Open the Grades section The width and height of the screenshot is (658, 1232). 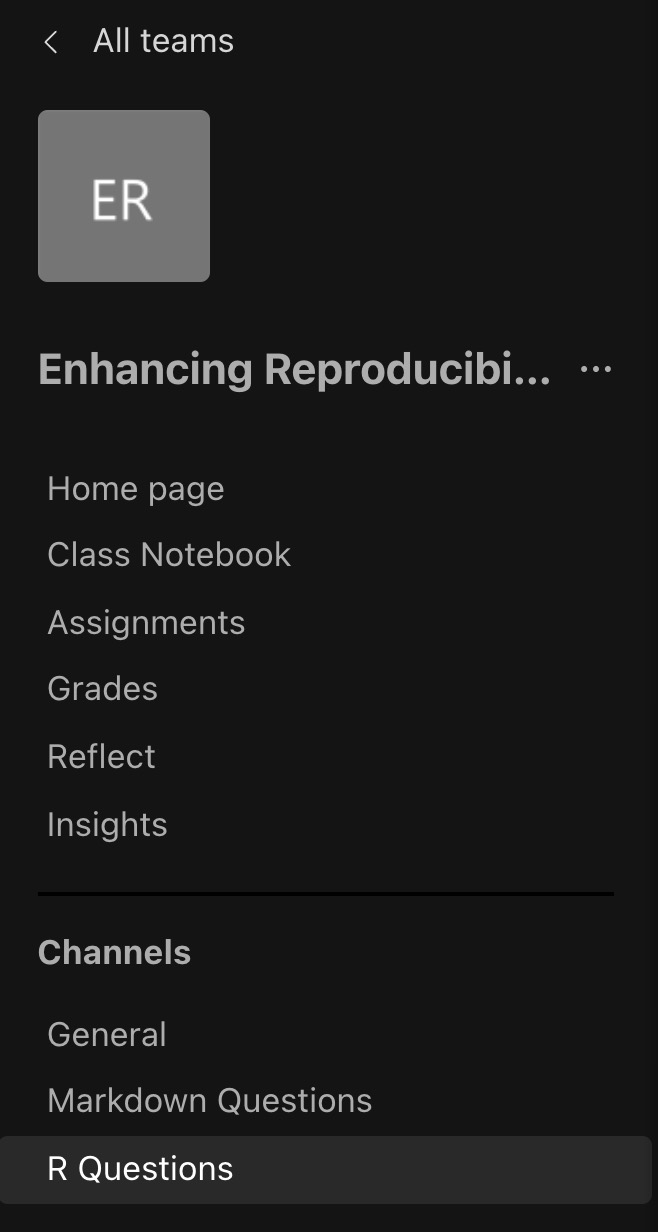pos(102,689)
